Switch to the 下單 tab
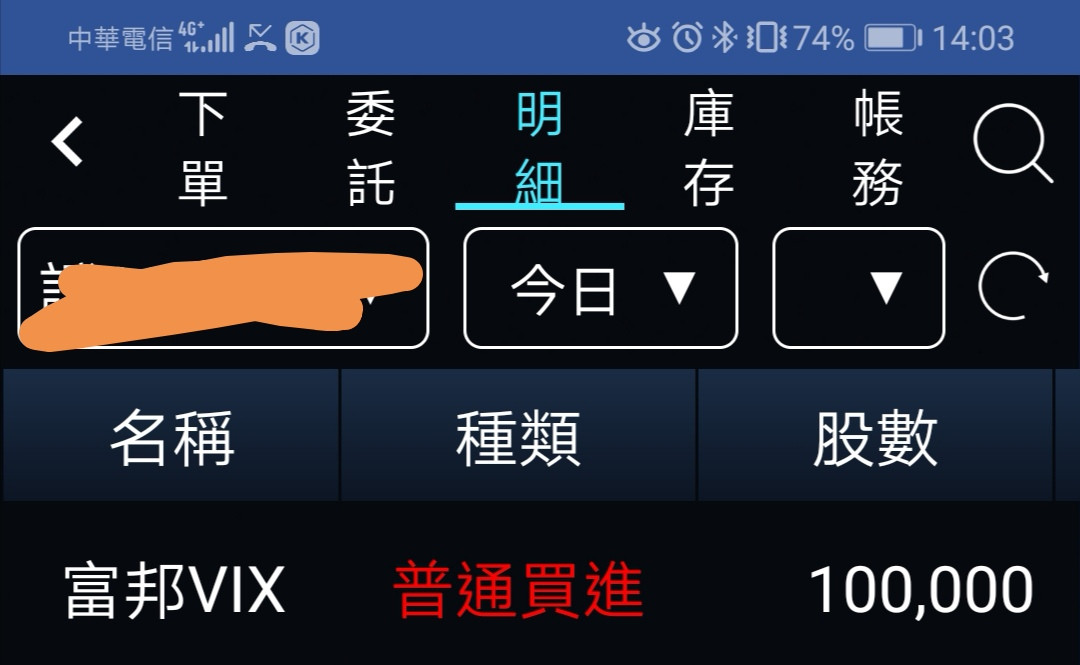 click(203, 148)
